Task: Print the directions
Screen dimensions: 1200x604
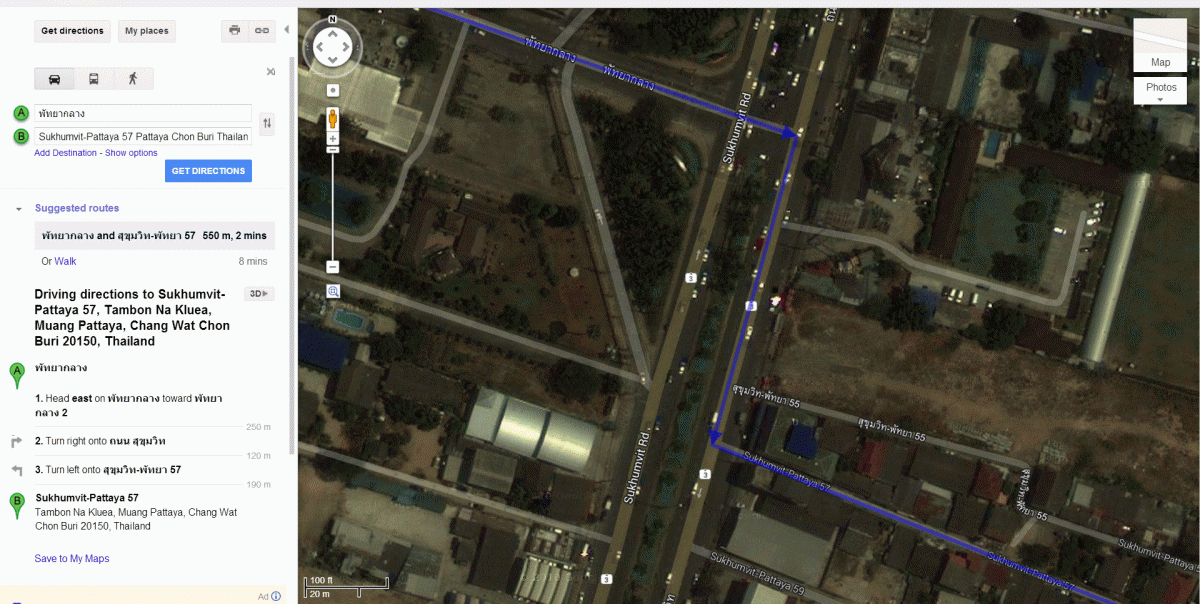Action: [x=235, y=31]
